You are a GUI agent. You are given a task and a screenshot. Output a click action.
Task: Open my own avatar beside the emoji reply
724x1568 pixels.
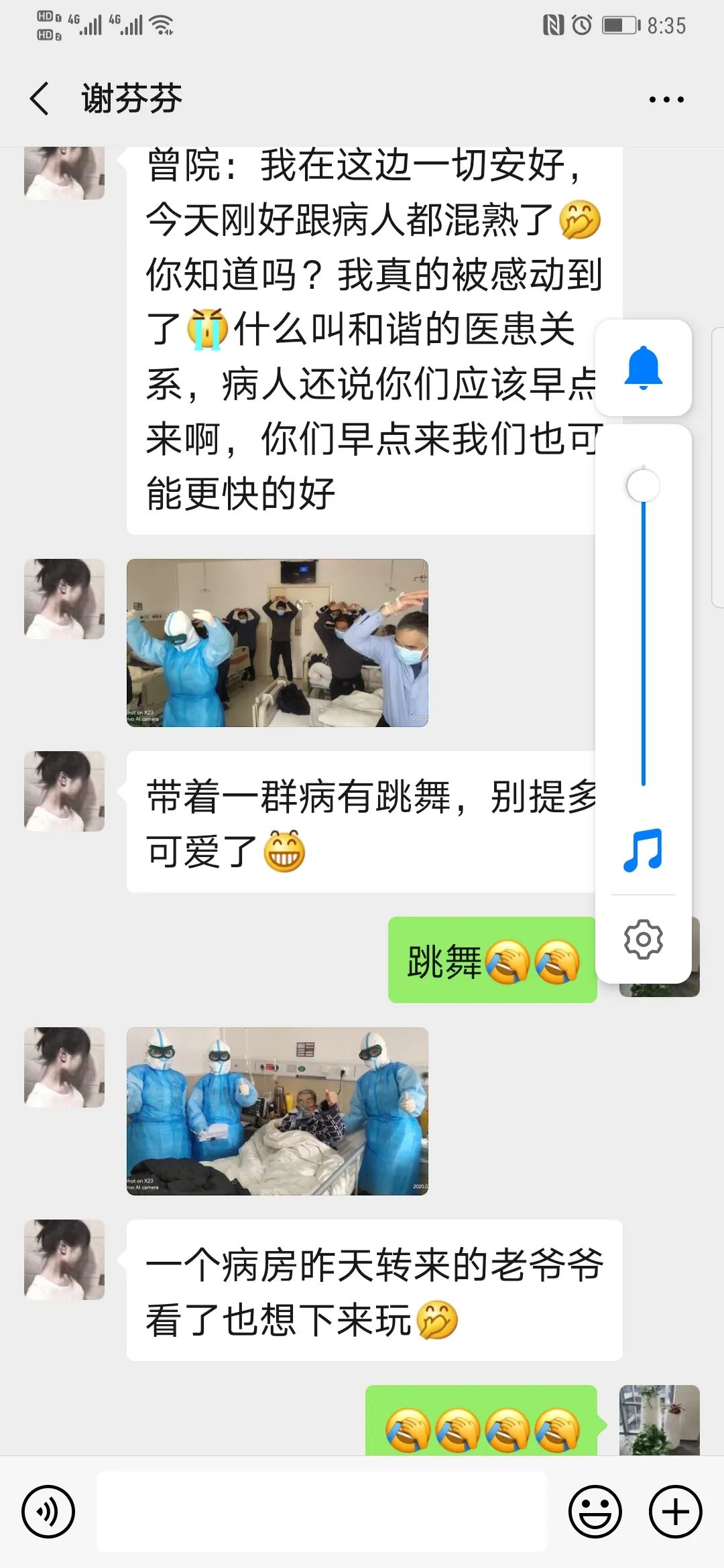(x=659, y=1419)
